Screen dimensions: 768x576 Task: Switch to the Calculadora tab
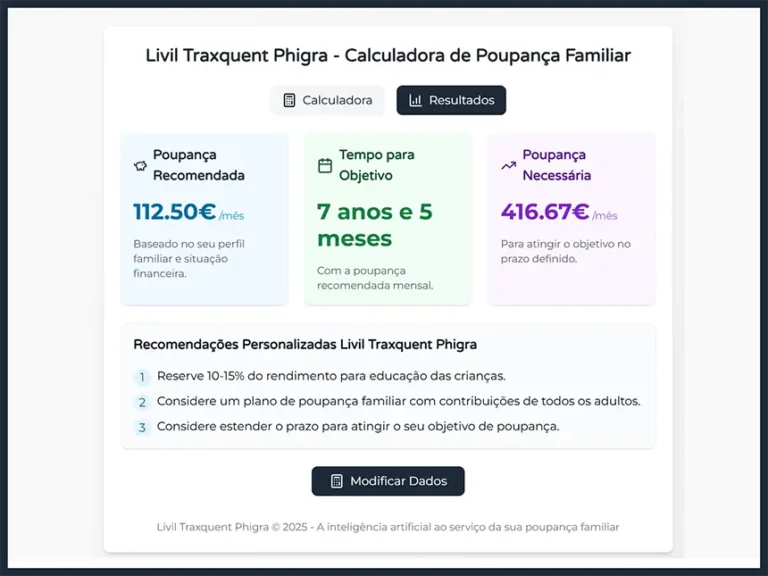[327, 100]
